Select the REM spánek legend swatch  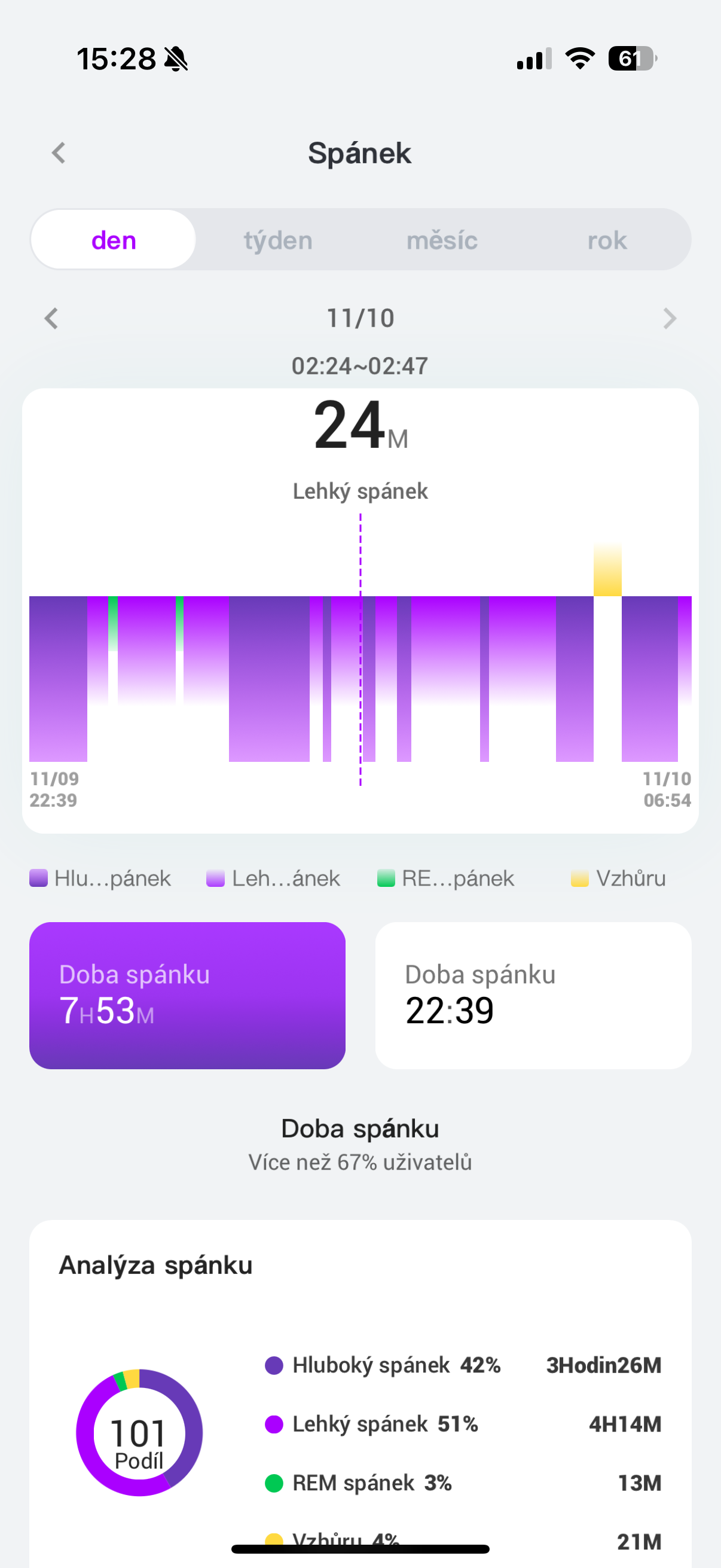click(x=386, y=878)
